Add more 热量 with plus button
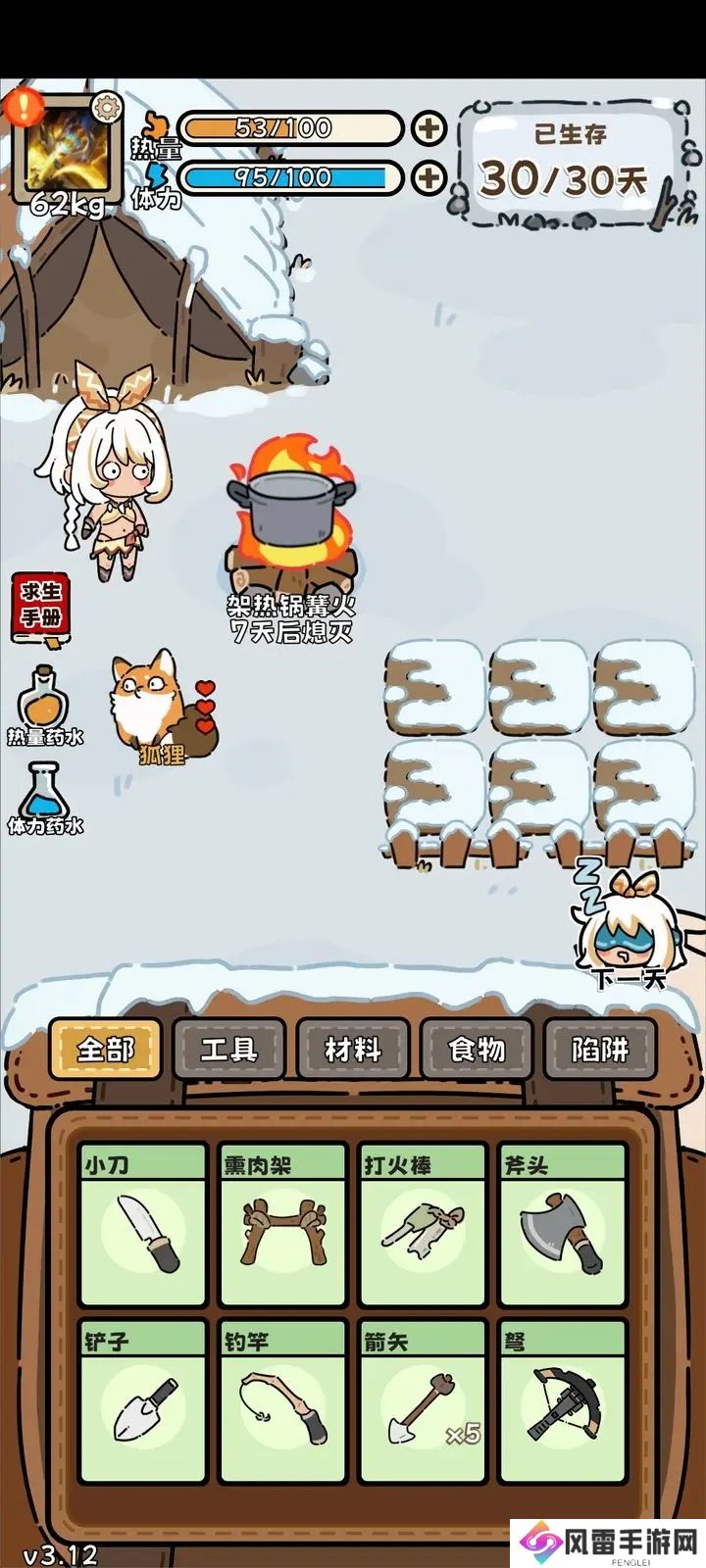This screenshot has height=1568, width=706. point(429,128)
